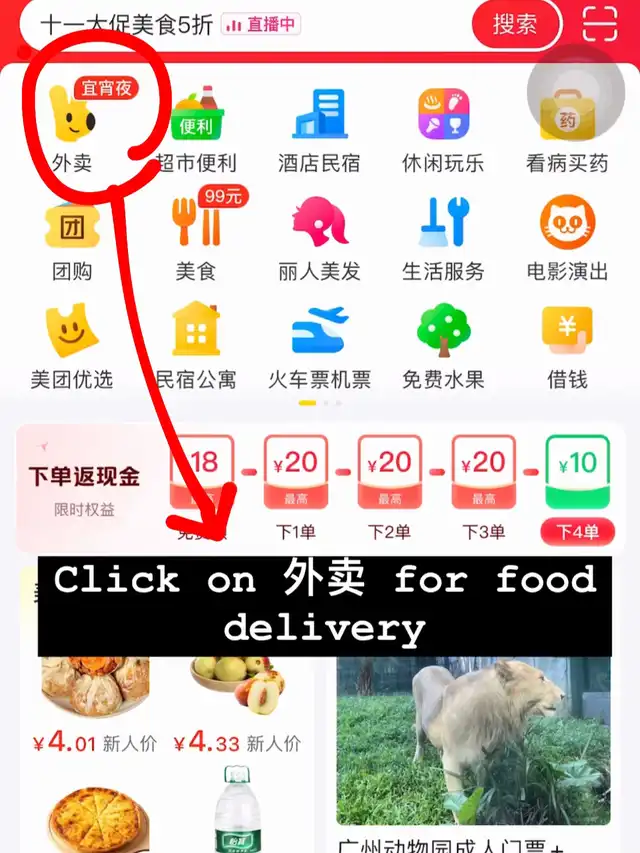Book 火车票机票 train and flight tickets
This screenshot has width=640, height=853.
click(x=319, y=347)
